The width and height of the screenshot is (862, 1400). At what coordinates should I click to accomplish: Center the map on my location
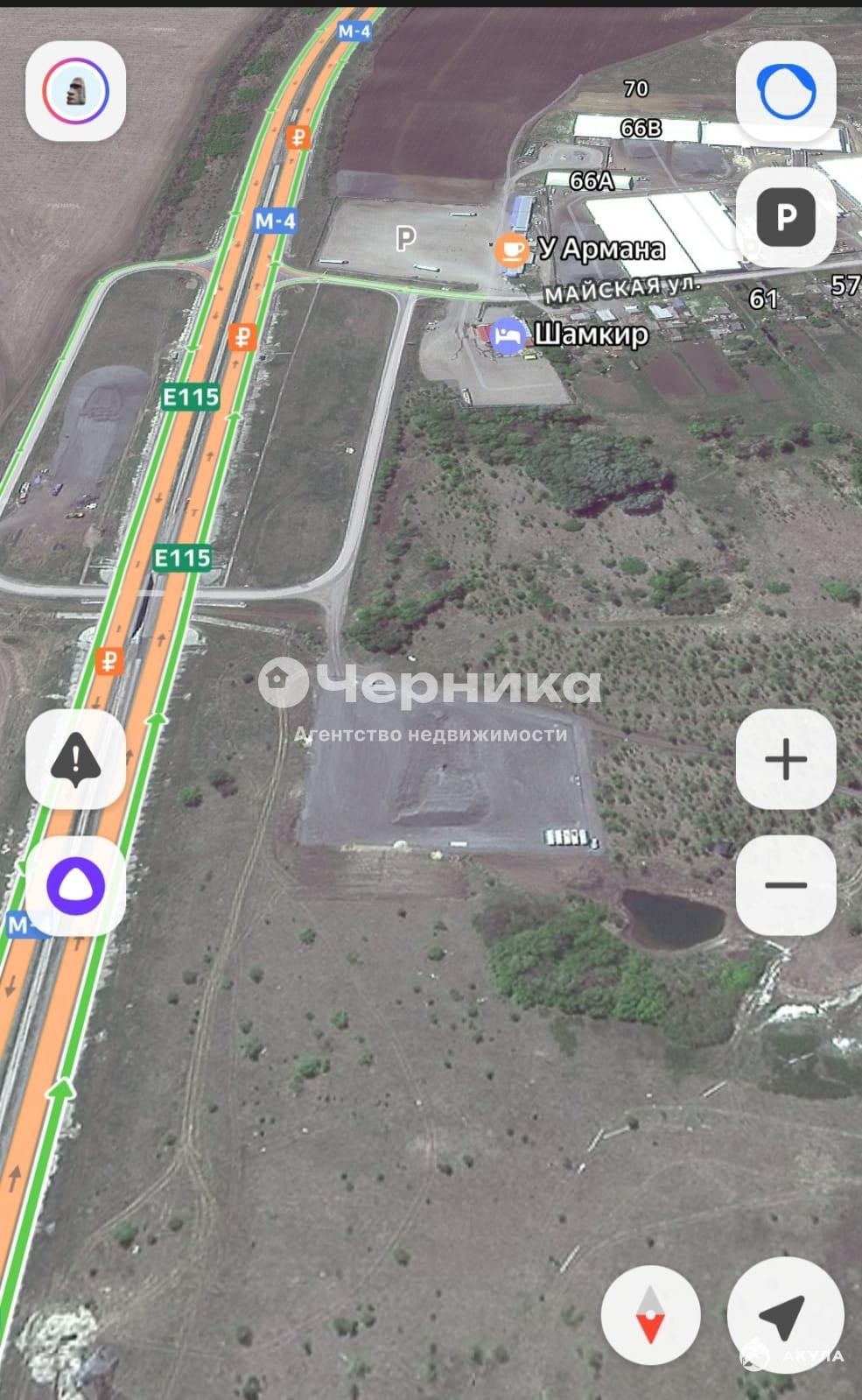tap(784, 1314)
